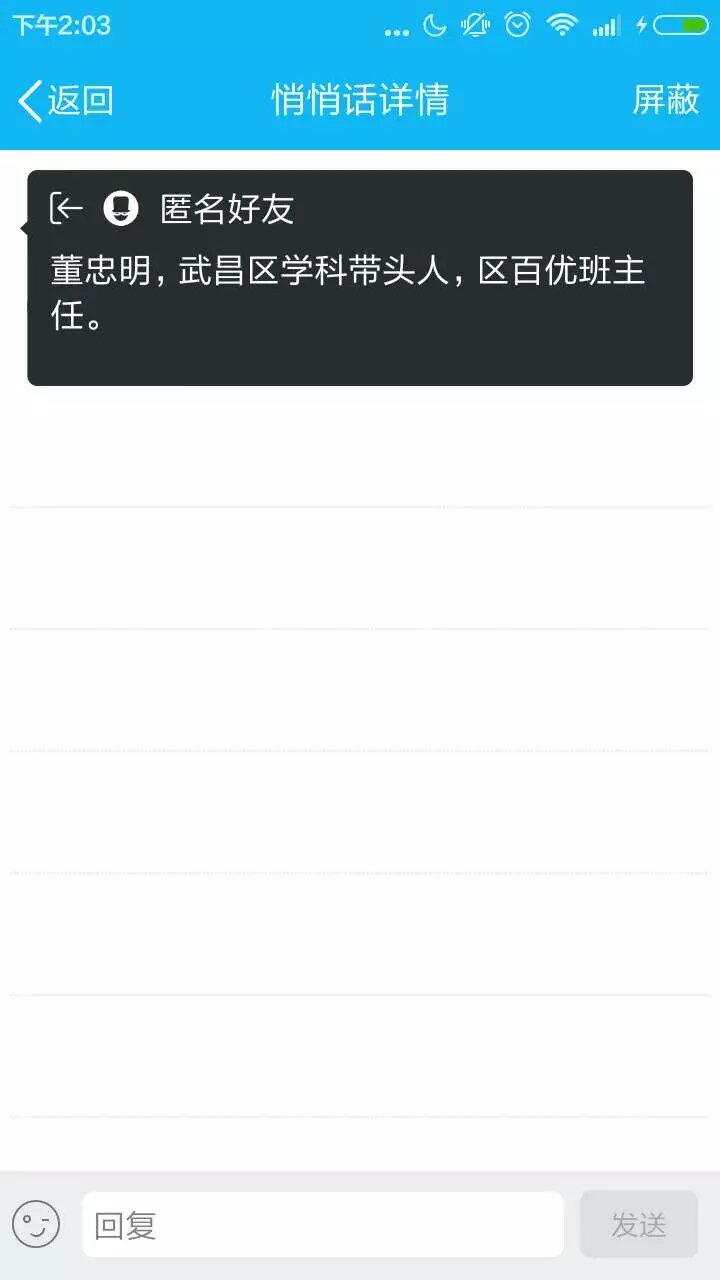
Task: Go back via 返回 button
Action: (x=65, y=100)
